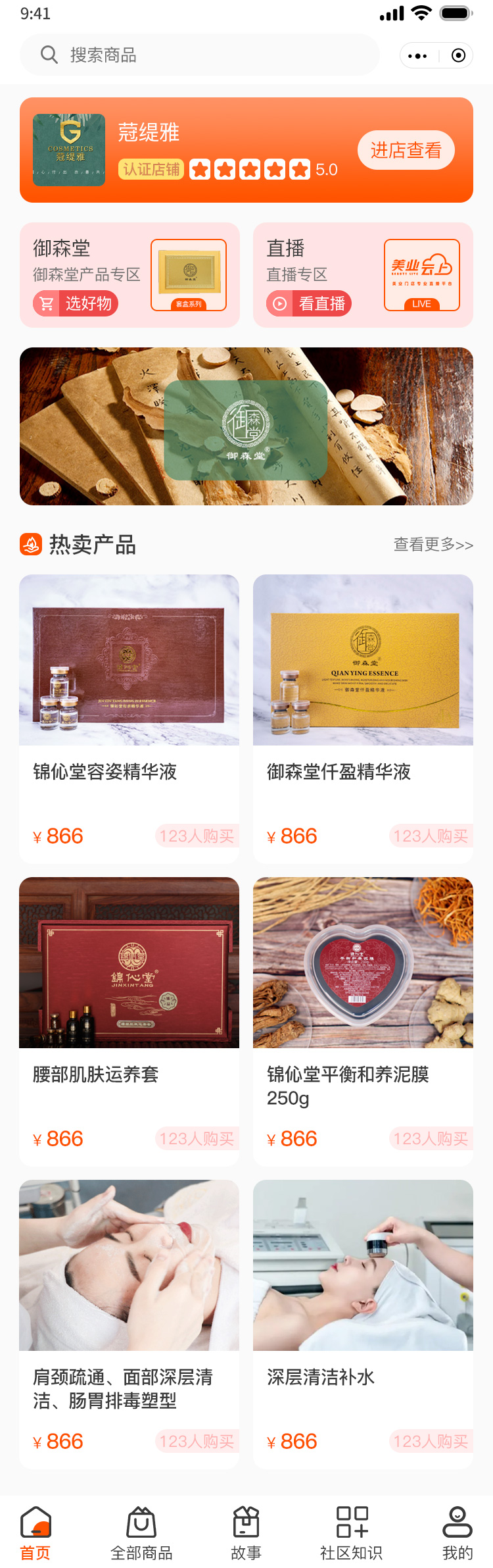View more hot products via 查看更多
The image size is (493, 1568).
(x=433, y=545)
